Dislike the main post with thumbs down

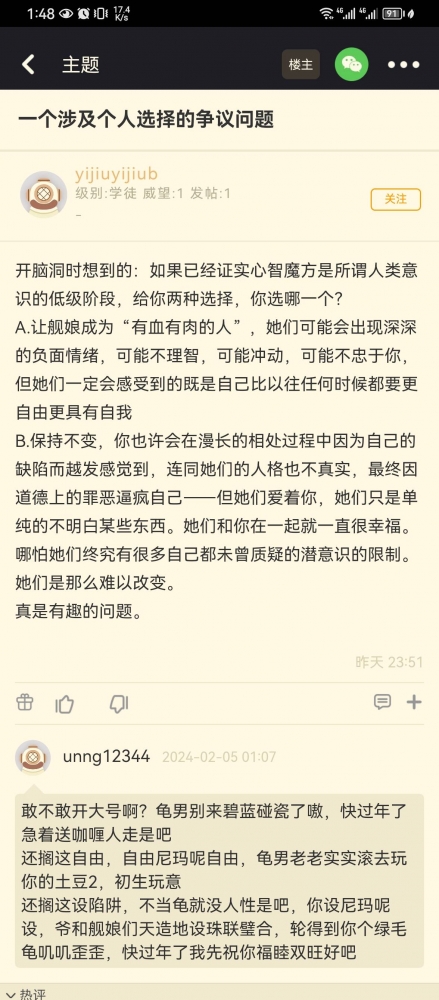(119, 703)
